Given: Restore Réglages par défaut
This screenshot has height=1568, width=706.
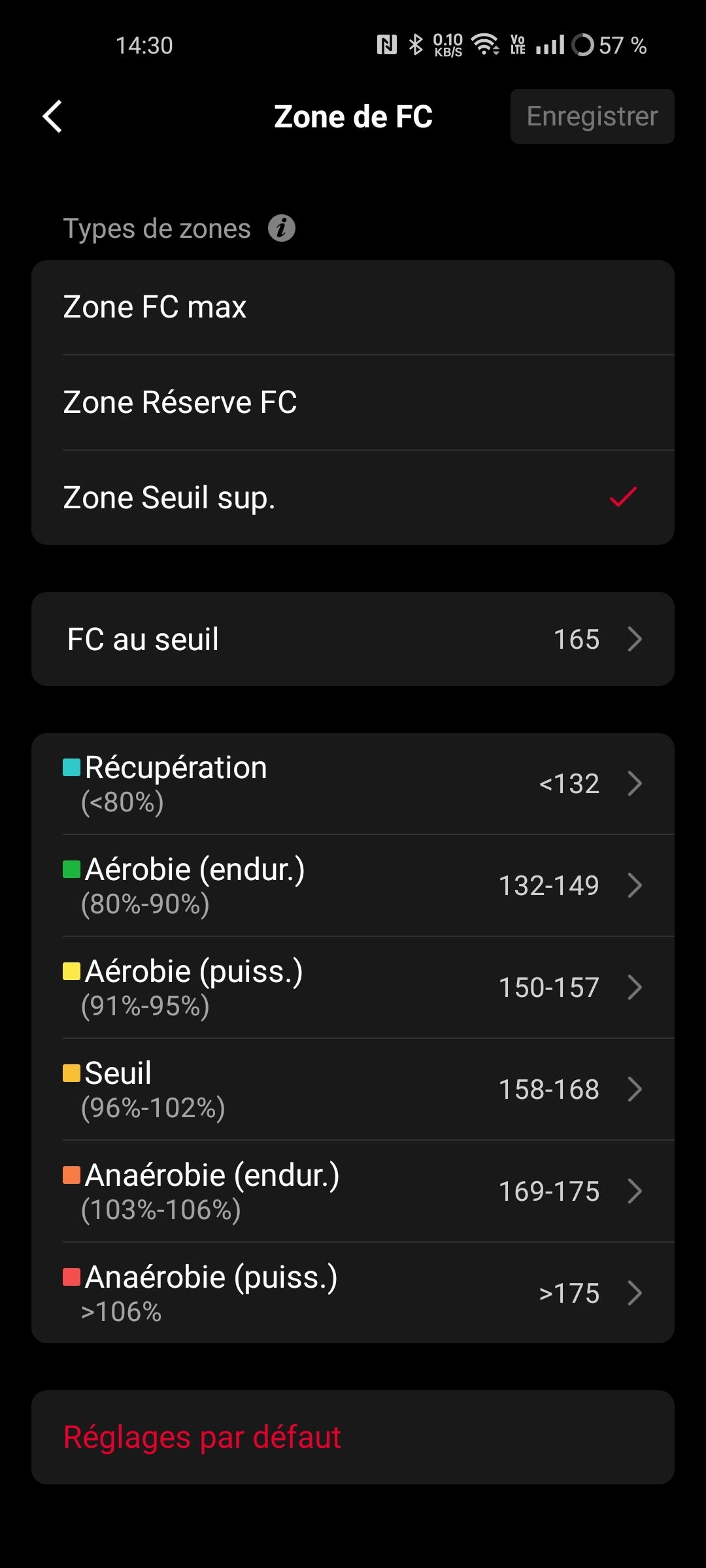Looking at the screenshot, I should coord(353,1437).
